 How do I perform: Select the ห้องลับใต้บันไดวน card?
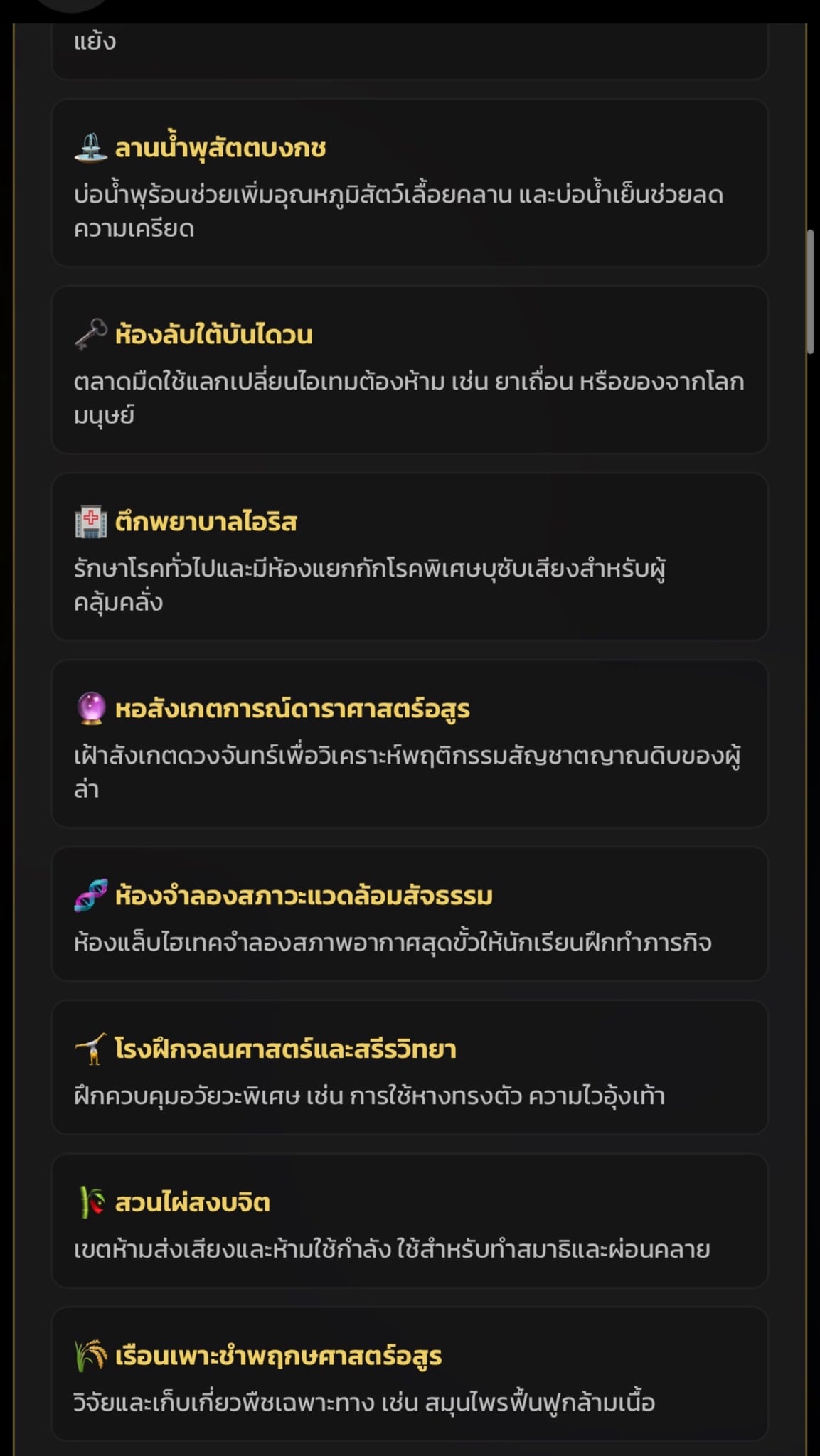pyautogui.click(x=410, y=370)
